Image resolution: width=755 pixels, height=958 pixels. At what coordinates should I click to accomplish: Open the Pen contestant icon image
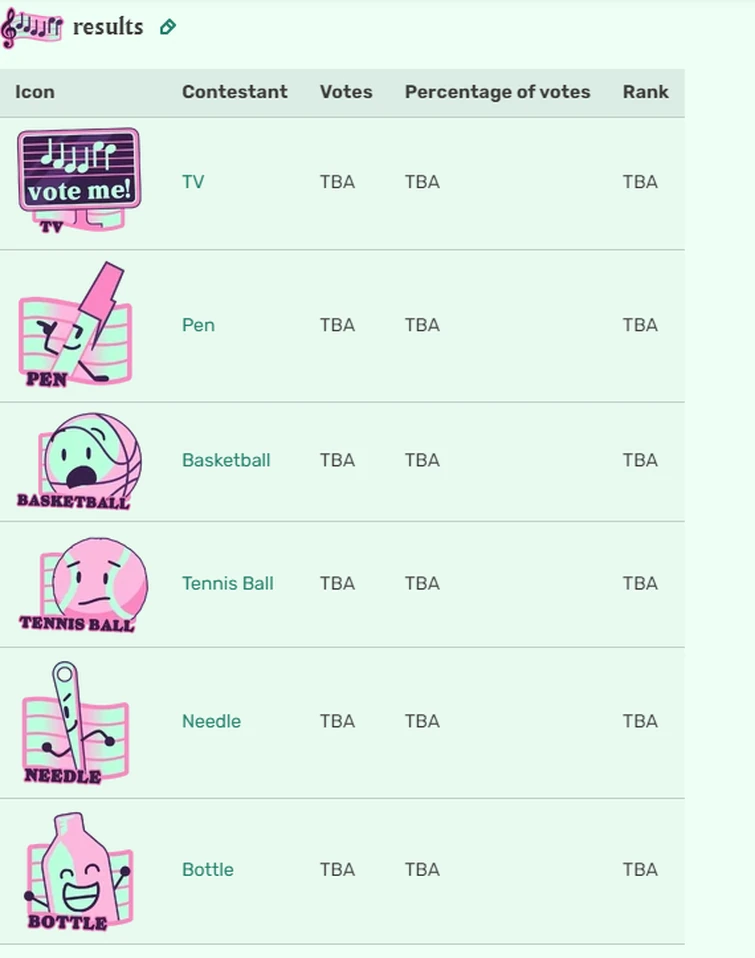78,322
